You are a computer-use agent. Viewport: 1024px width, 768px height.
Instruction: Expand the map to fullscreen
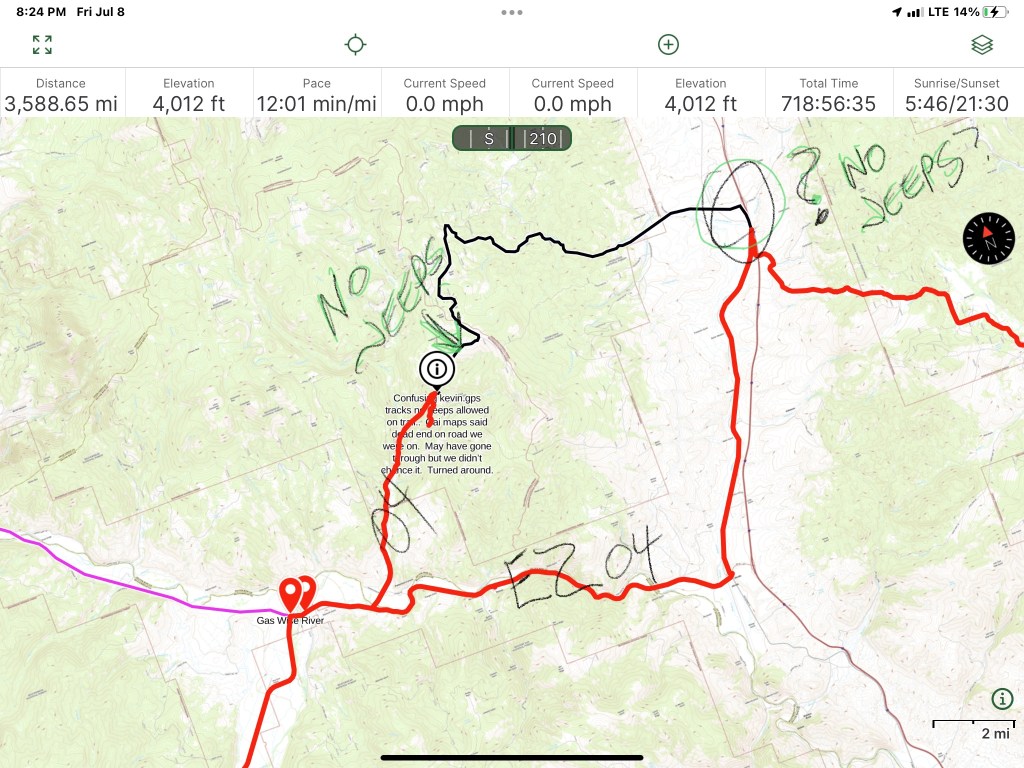pos(42,45)
